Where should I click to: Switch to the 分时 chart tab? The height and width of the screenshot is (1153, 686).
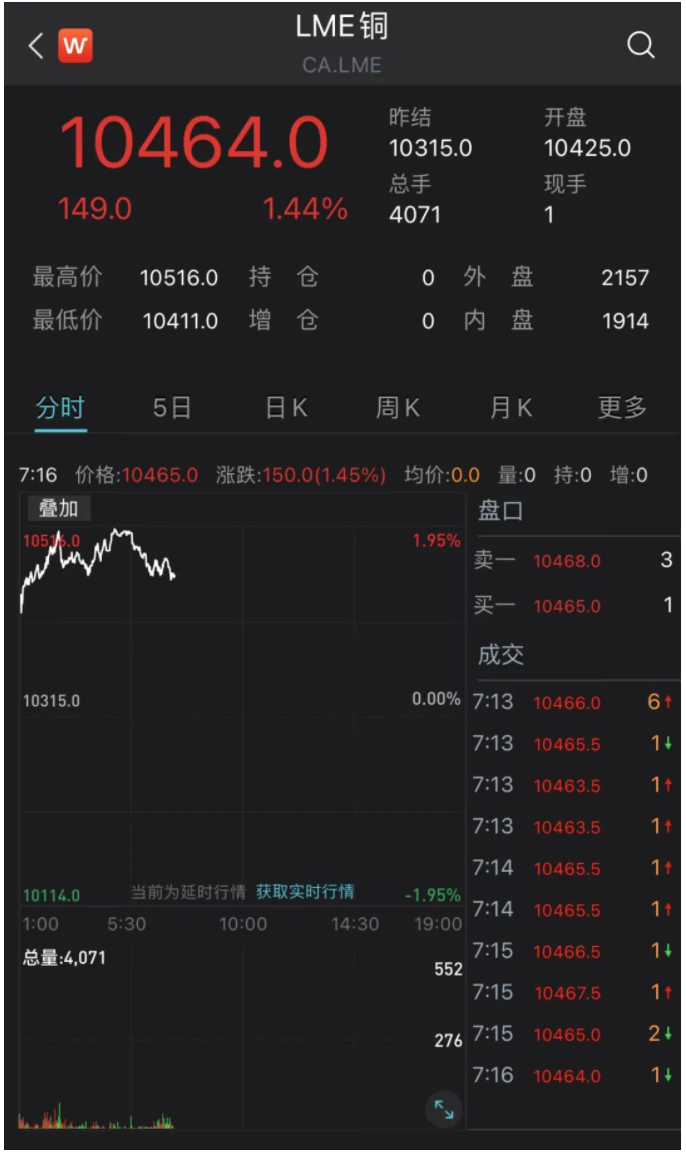[x=60, y=408]
